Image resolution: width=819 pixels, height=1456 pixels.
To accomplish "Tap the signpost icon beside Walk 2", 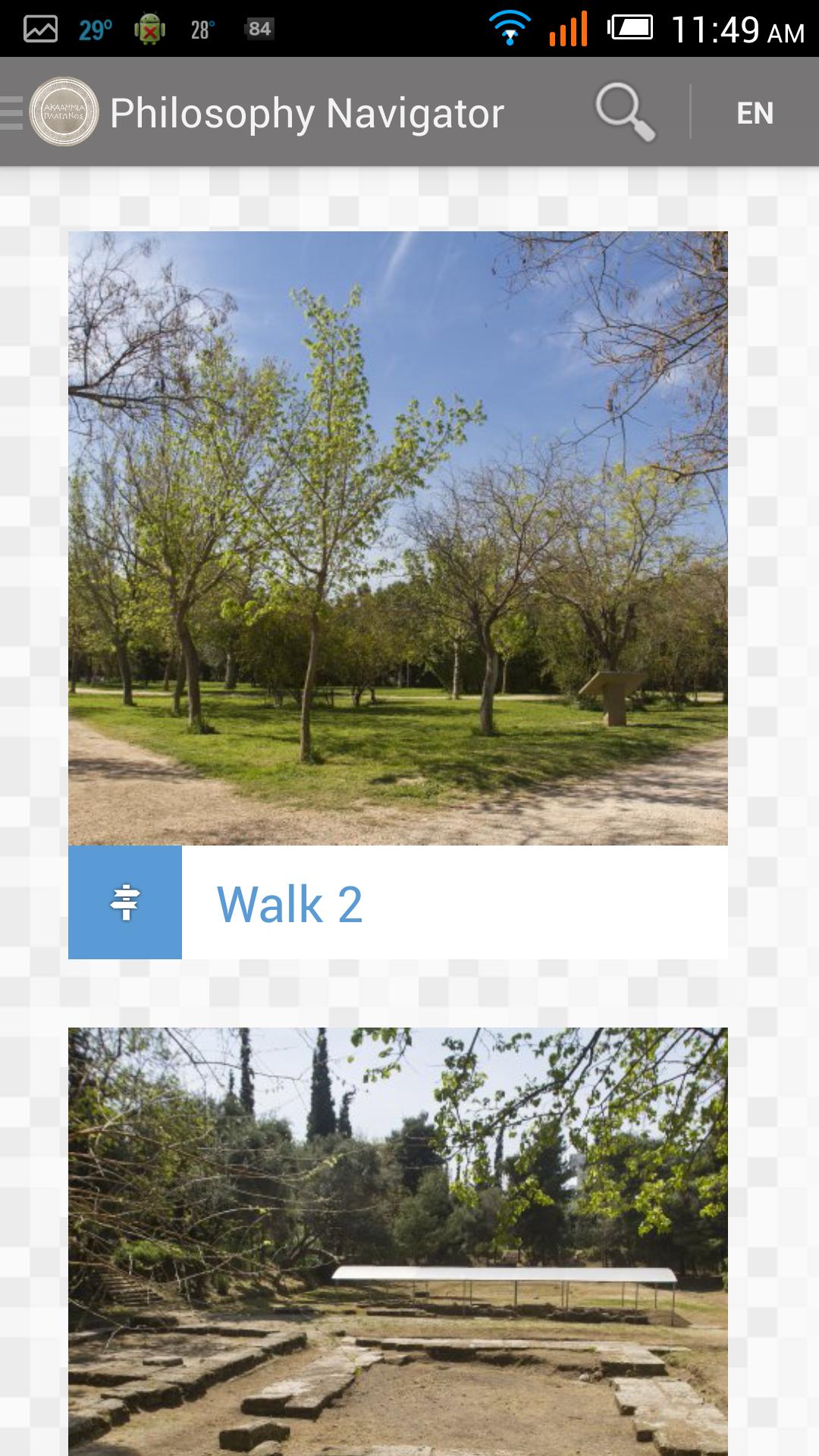I will point(125,902).
